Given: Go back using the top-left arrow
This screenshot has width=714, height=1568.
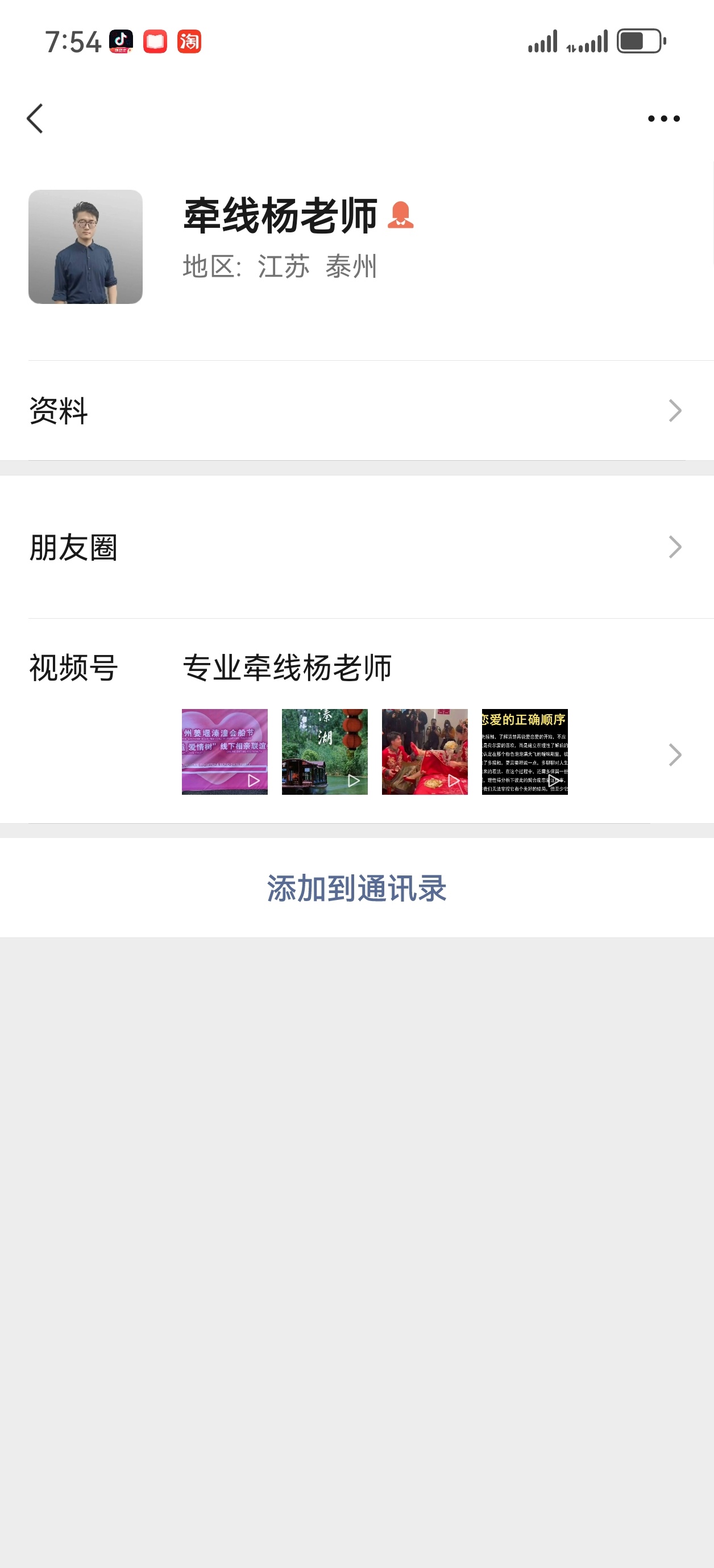Looking at the screenshot, I should point(35,118).
